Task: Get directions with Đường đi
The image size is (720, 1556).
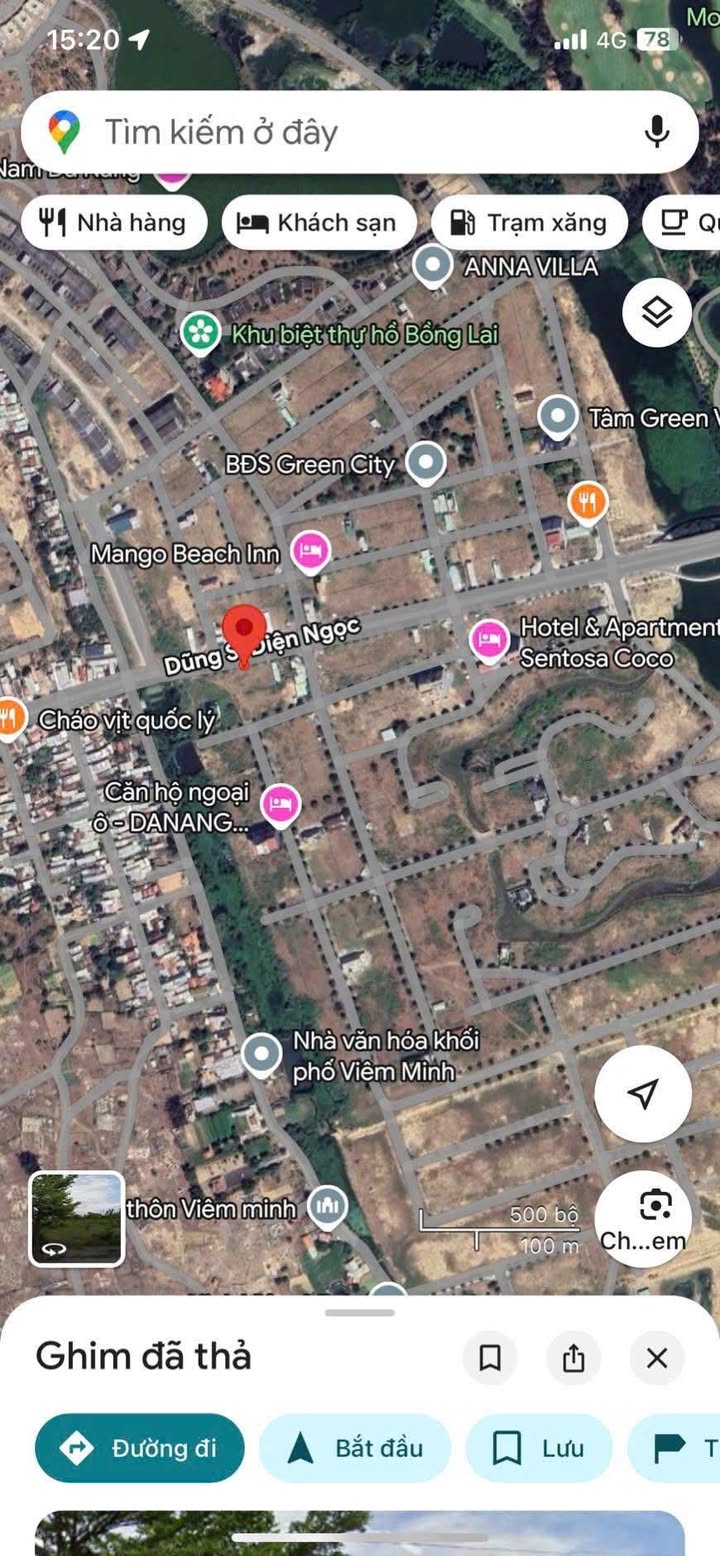Action: tap(140, 1448)
